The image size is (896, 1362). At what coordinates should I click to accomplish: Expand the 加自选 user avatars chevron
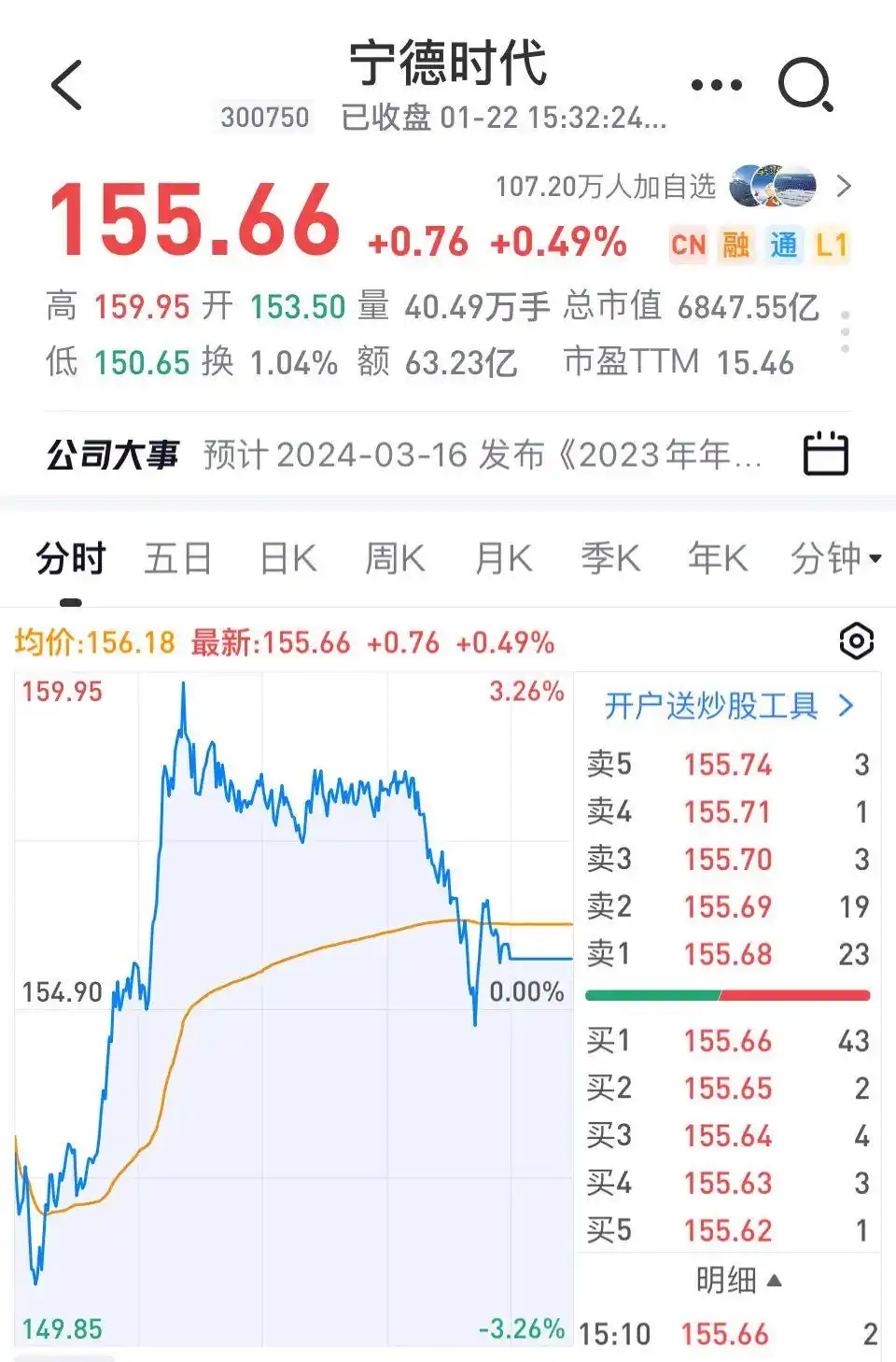point(846,187)
